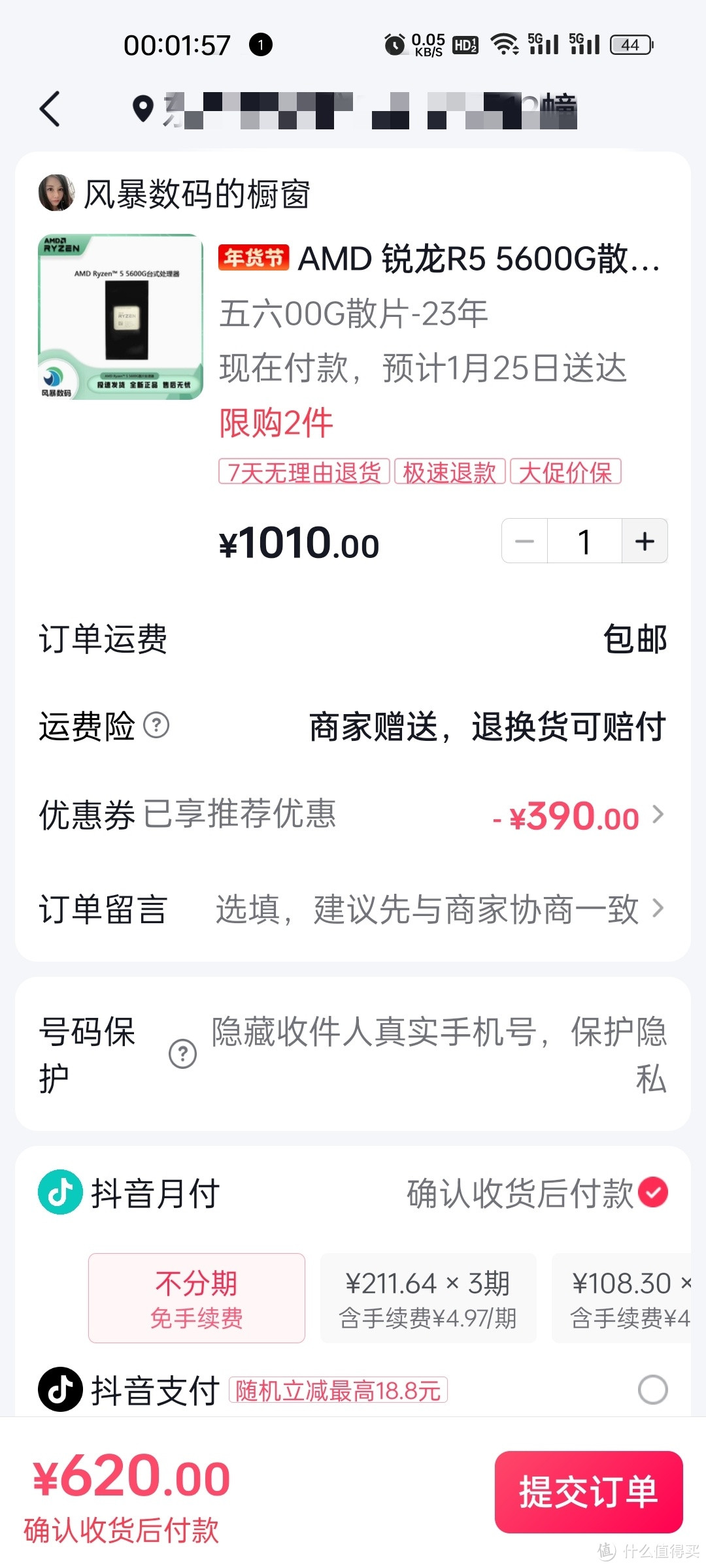Choose 不分期 免手续费 option

coord(197,1298)
